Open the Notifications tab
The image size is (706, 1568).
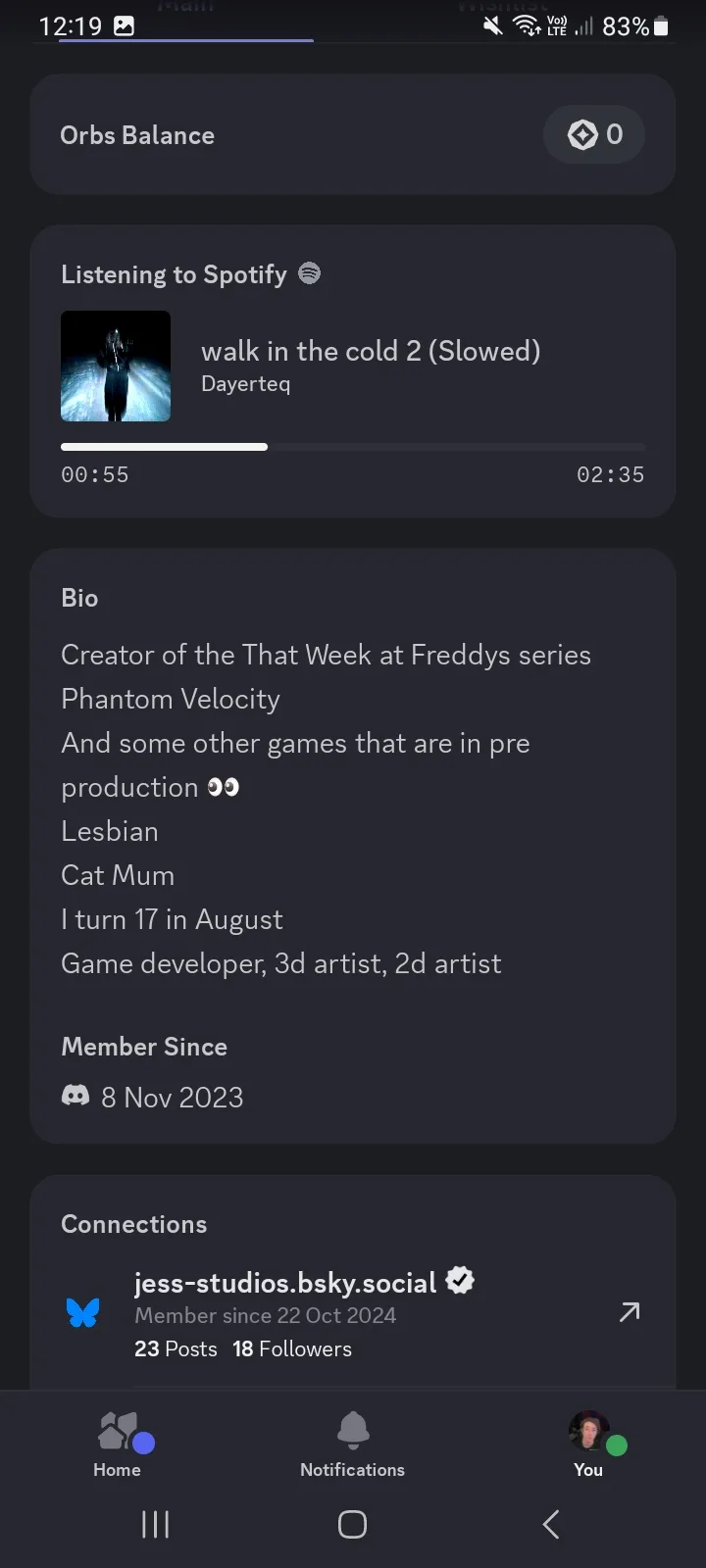pos(353,1445)
